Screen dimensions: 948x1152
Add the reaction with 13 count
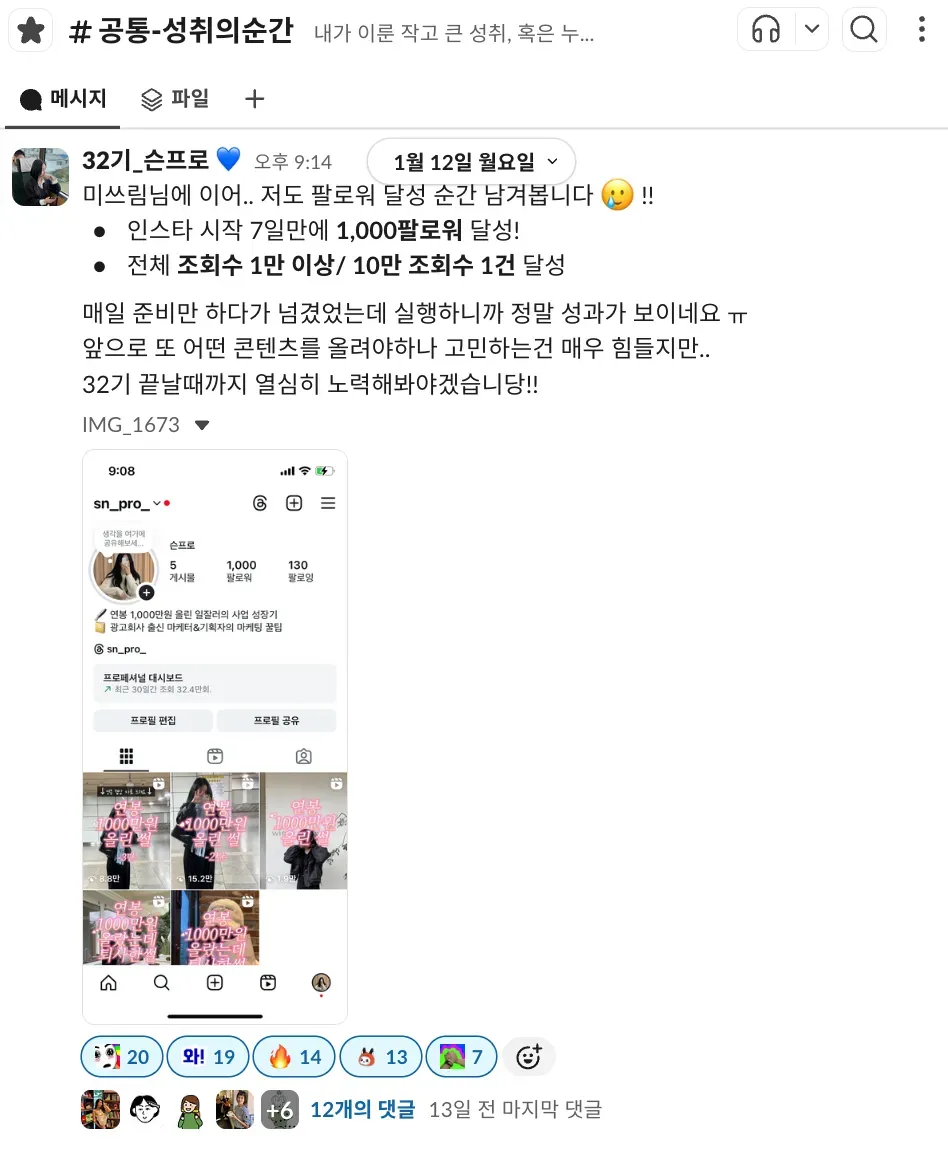coord(380,1057)
